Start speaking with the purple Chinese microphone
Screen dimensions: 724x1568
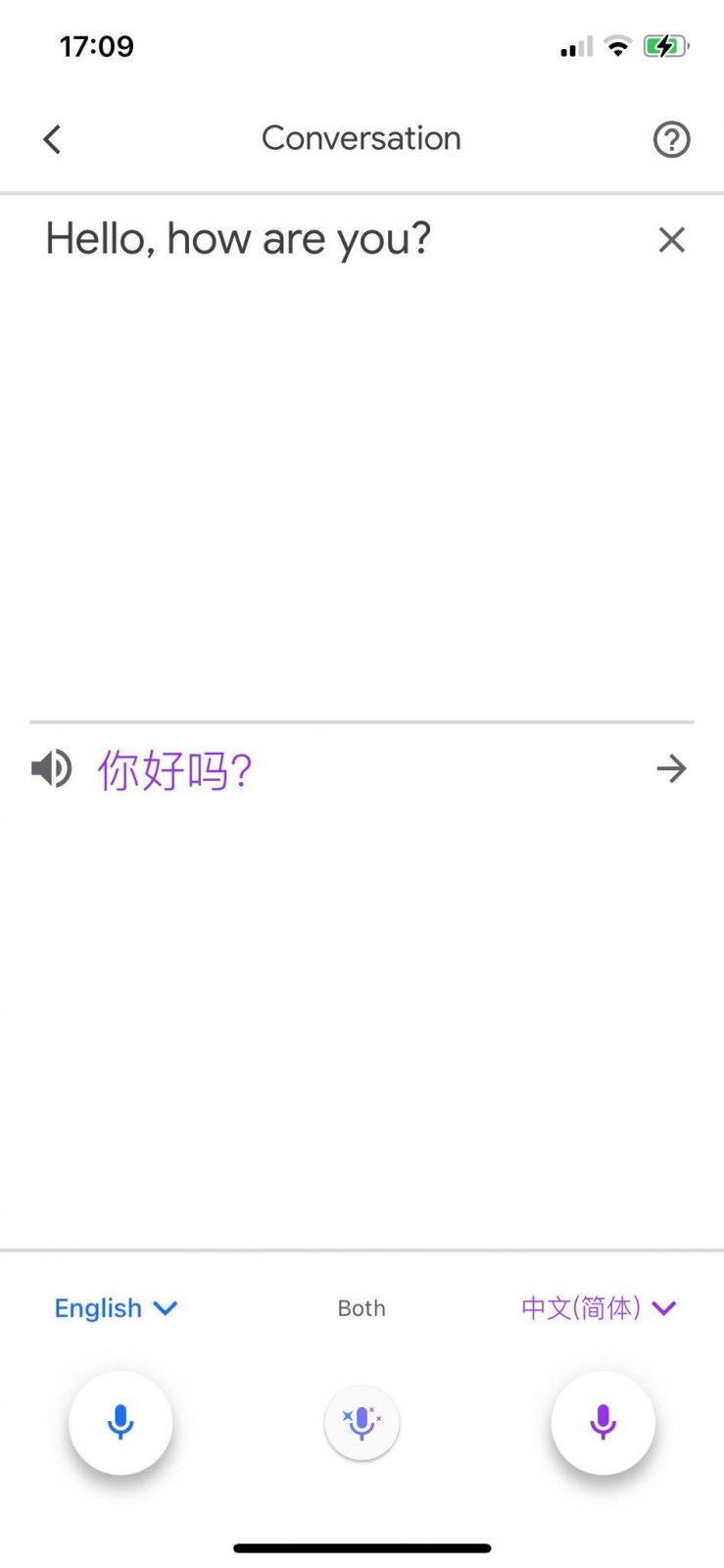pos(603,1423)
